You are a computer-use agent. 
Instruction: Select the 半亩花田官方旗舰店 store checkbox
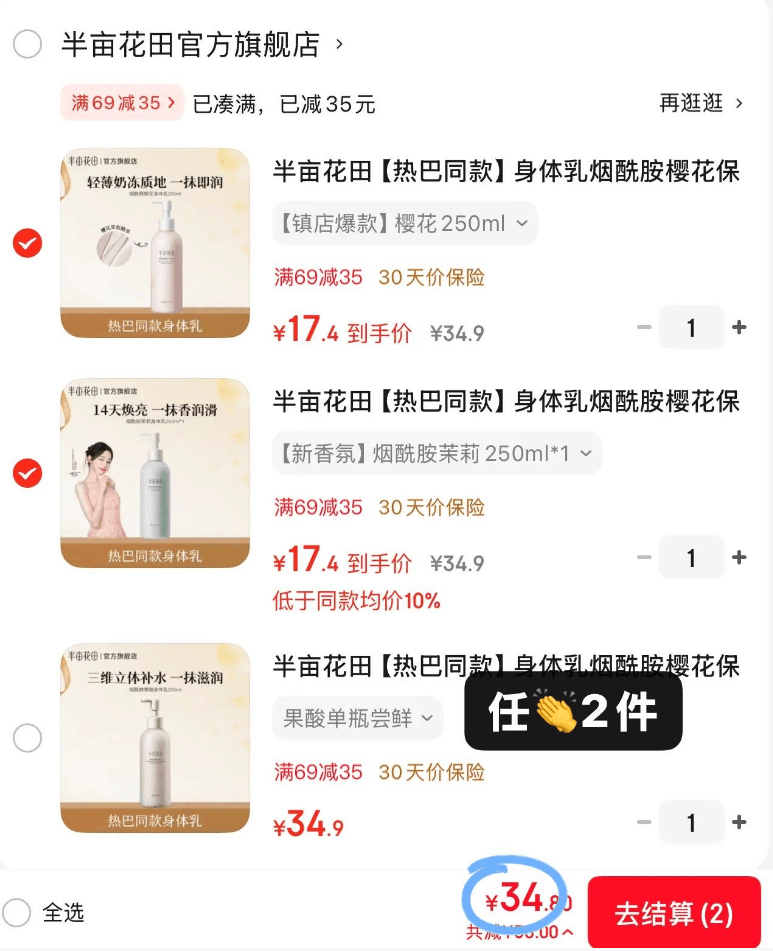(28, 44)
